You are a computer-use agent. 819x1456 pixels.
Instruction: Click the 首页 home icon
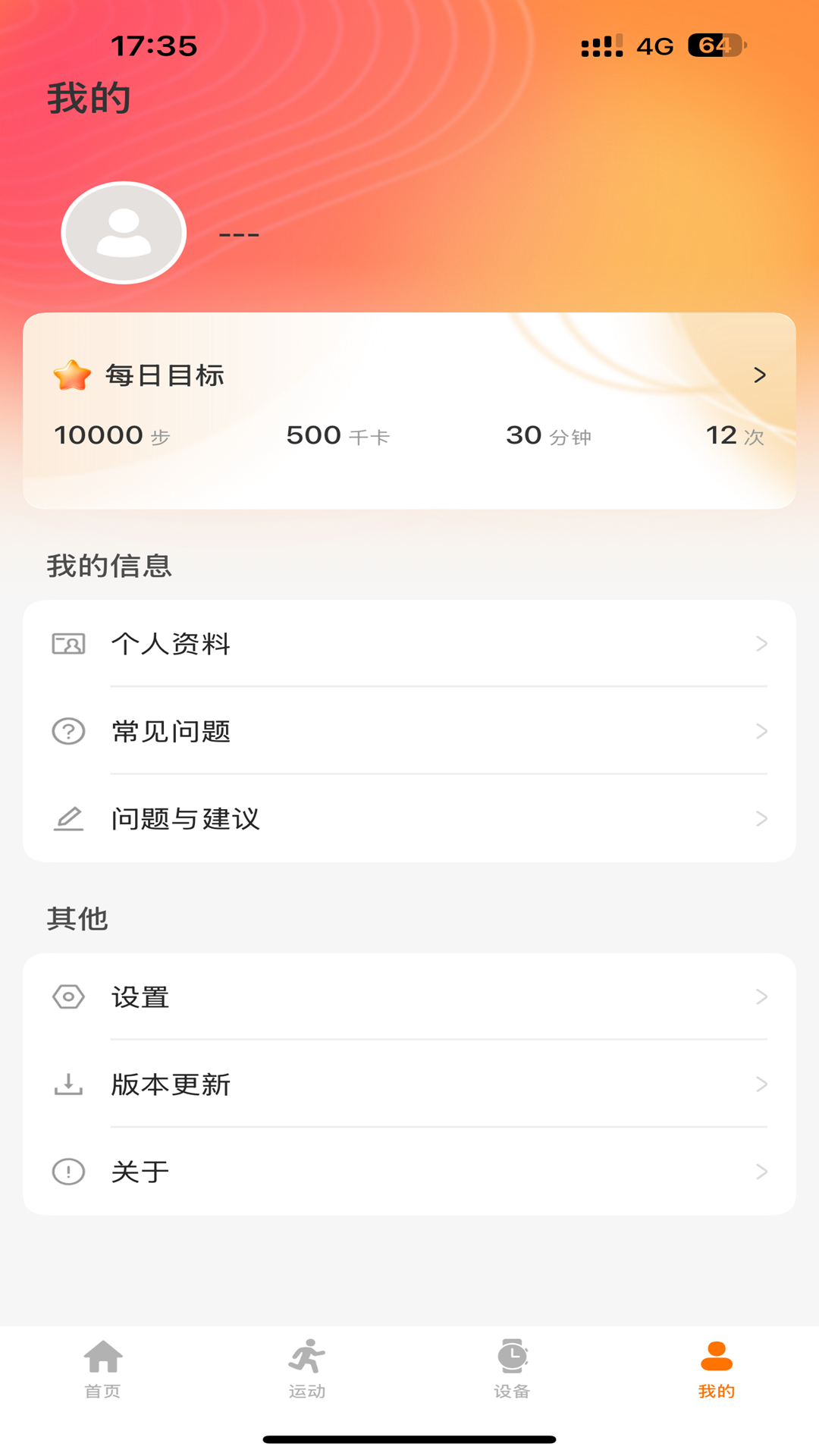point(103,1363)
